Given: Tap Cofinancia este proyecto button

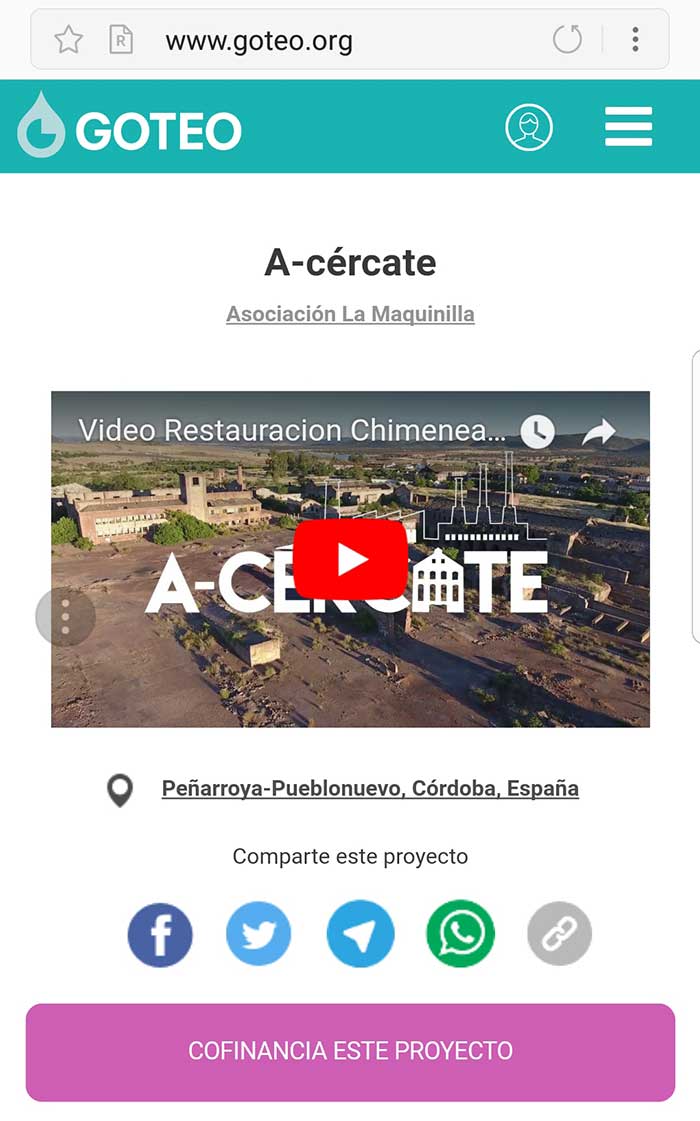Looking at the screenshot, I should coord(350,1051).
